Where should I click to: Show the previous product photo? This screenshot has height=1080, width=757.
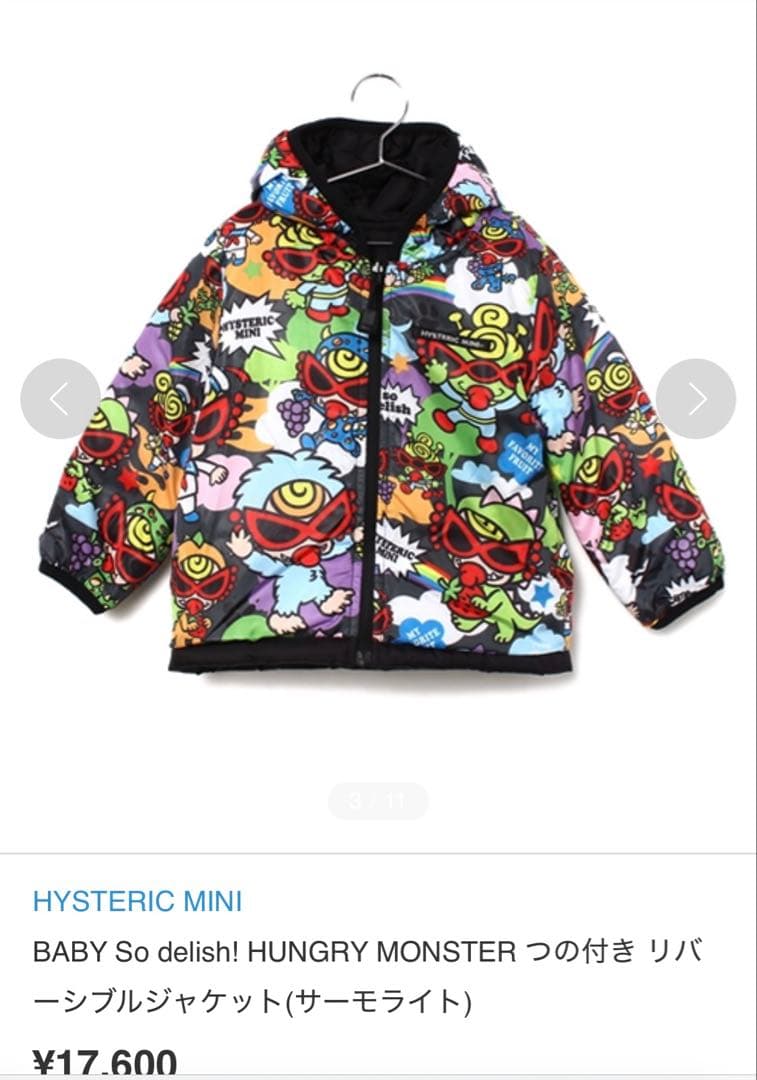coord(60,398)
